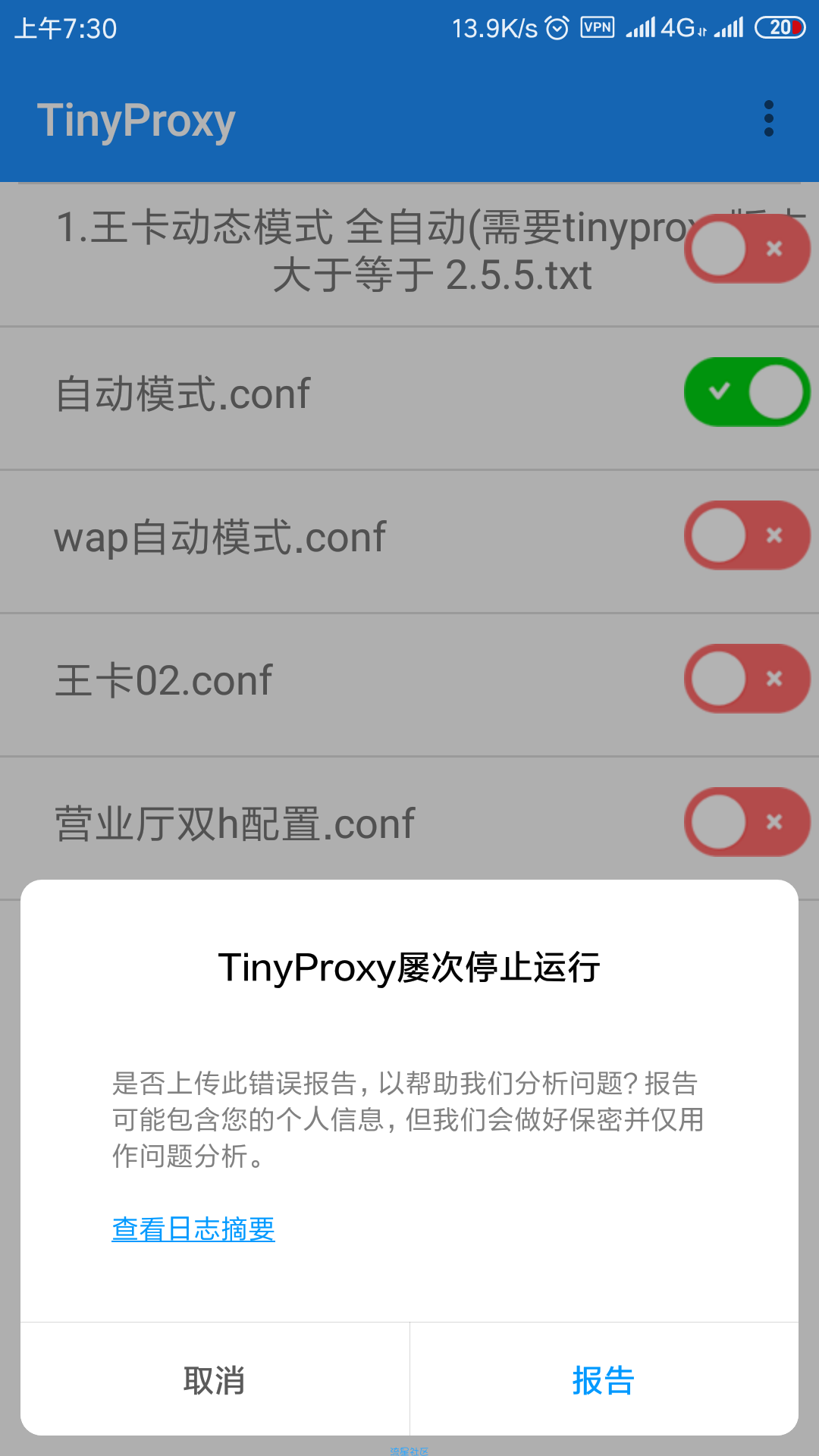The width and height of the screenshot is (819, 1456).
Task: Disable the 自动模式.conf switch
Action: (x=748, y=392)
